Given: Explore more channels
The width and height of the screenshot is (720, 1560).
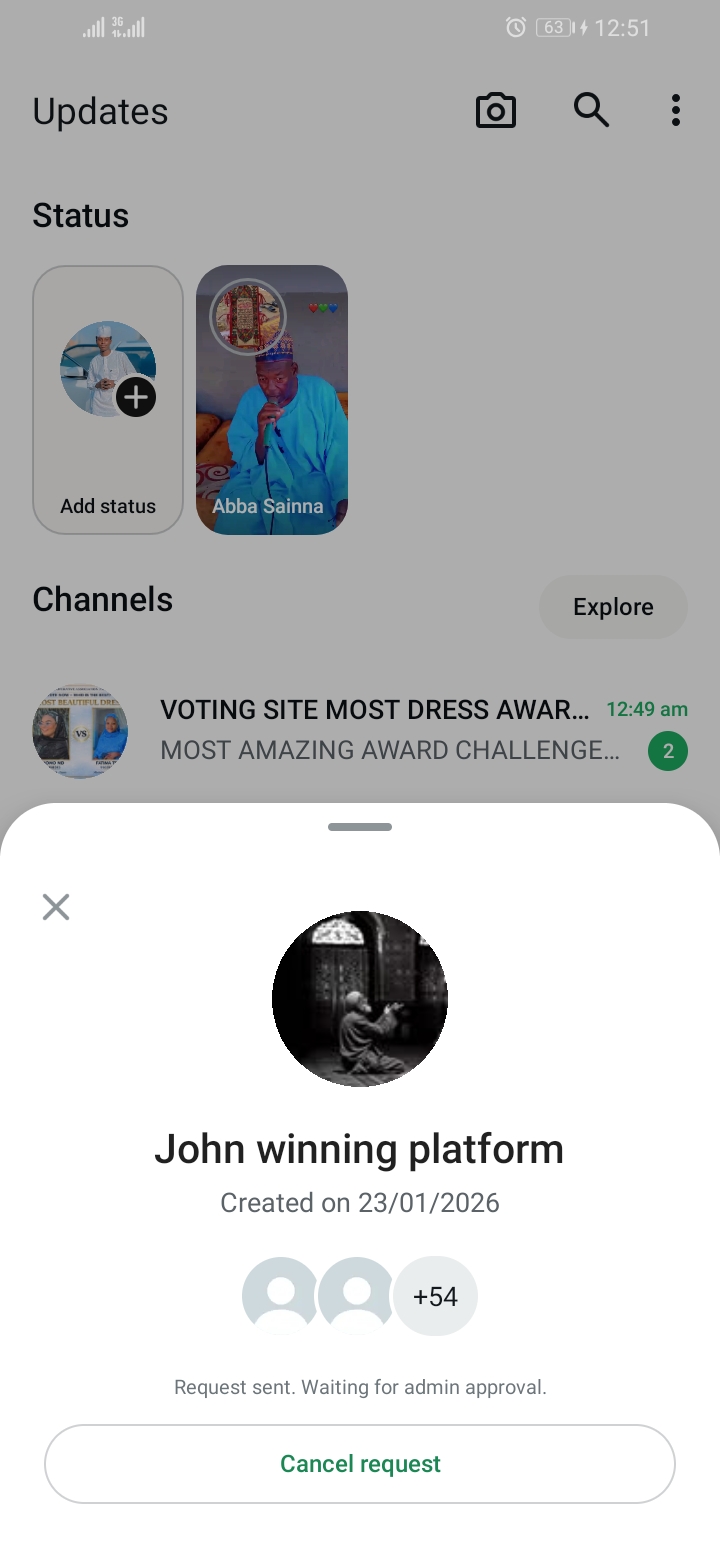Looking at the screenshot, I should [x=613, y=607].
